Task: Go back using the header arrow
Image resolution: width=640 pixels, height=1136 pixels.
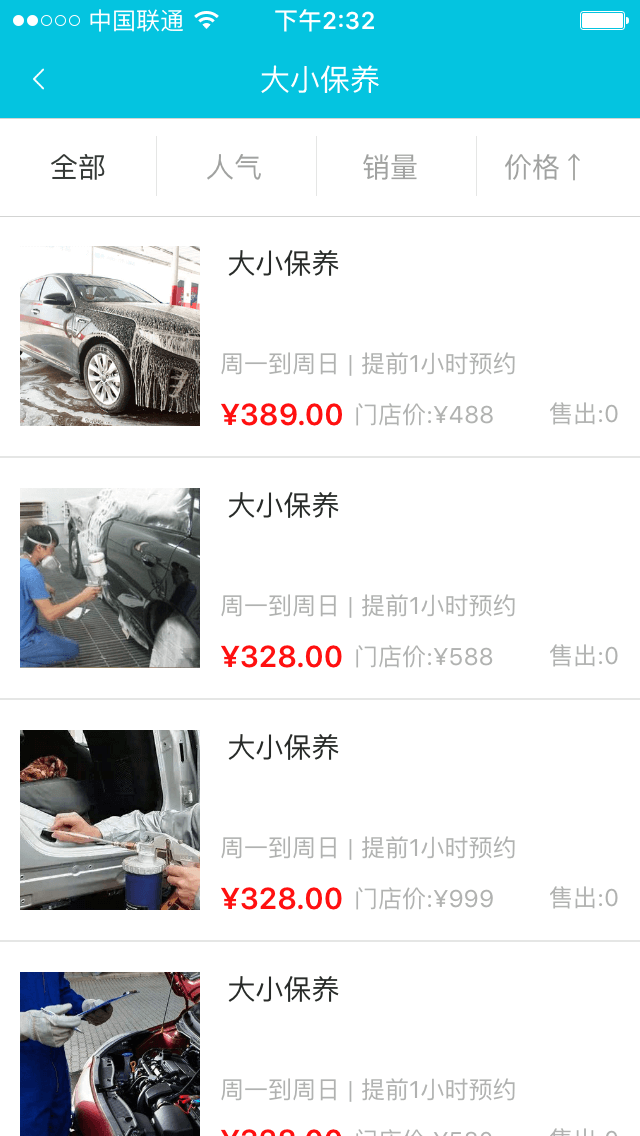Action: pyautogui.click(x=39, y=80)
